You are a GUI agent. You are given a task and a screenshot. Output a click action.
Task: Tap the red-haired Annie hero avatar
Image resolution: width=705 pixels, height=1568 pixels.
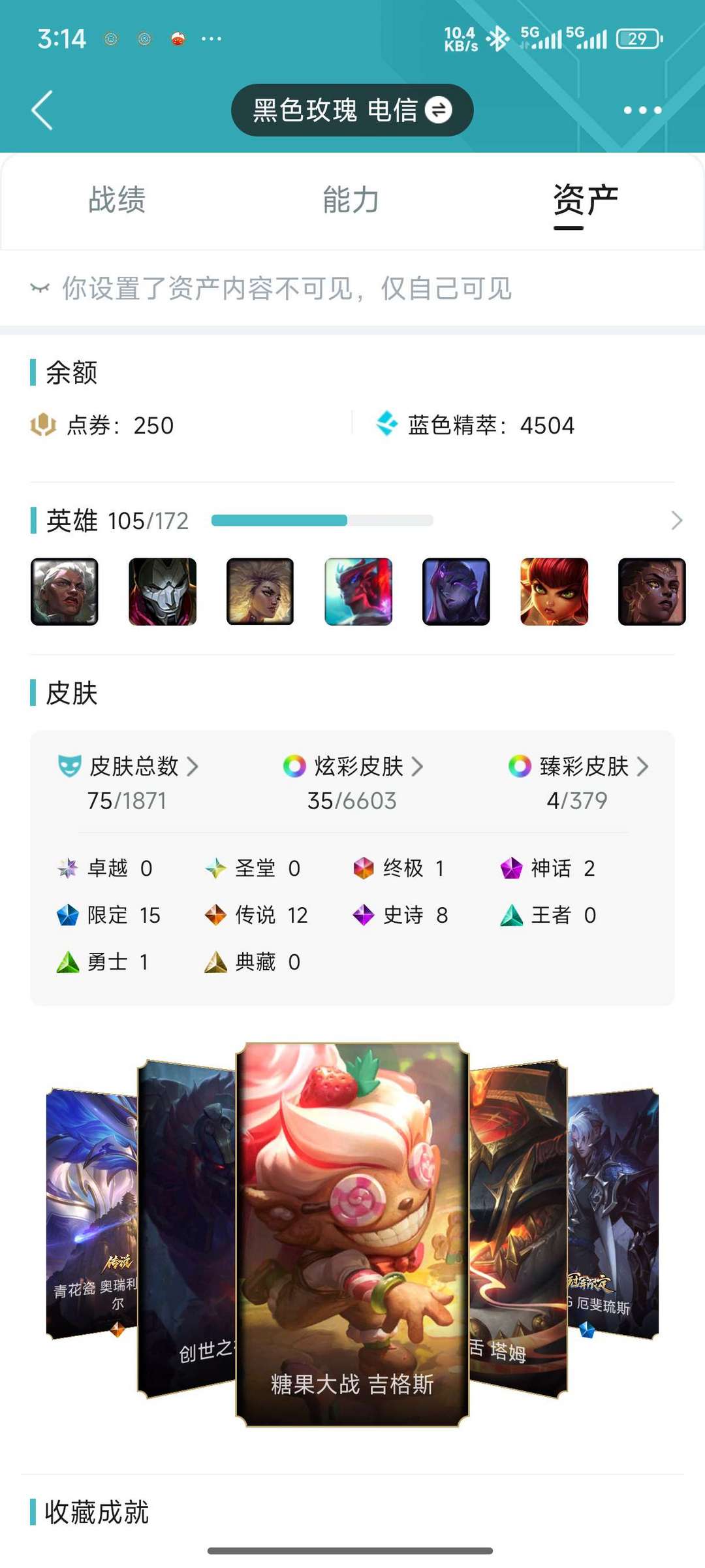point(554,592)
